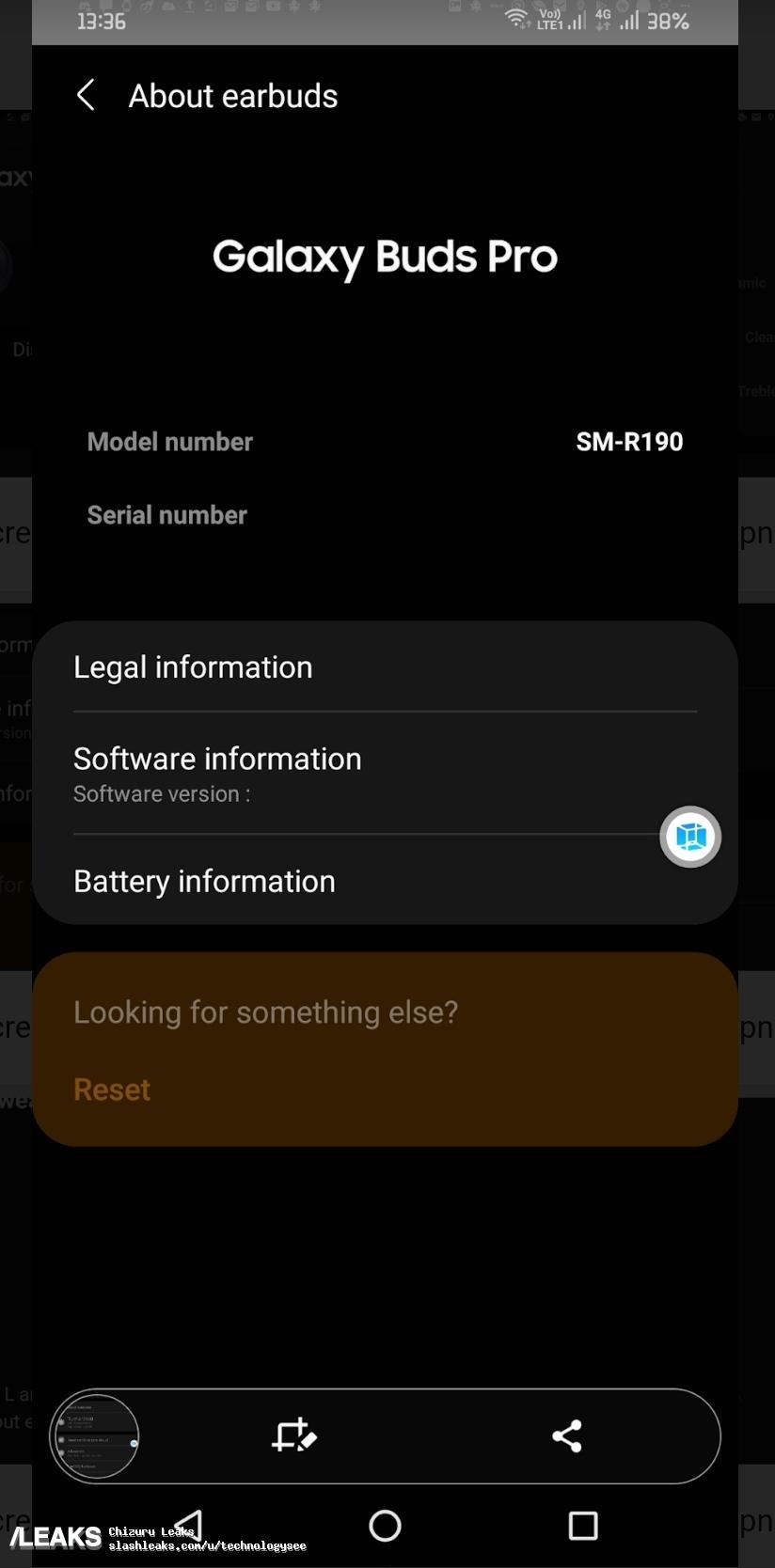
Task: Tap the Reset link
Action: click(x=112, y=1090)
